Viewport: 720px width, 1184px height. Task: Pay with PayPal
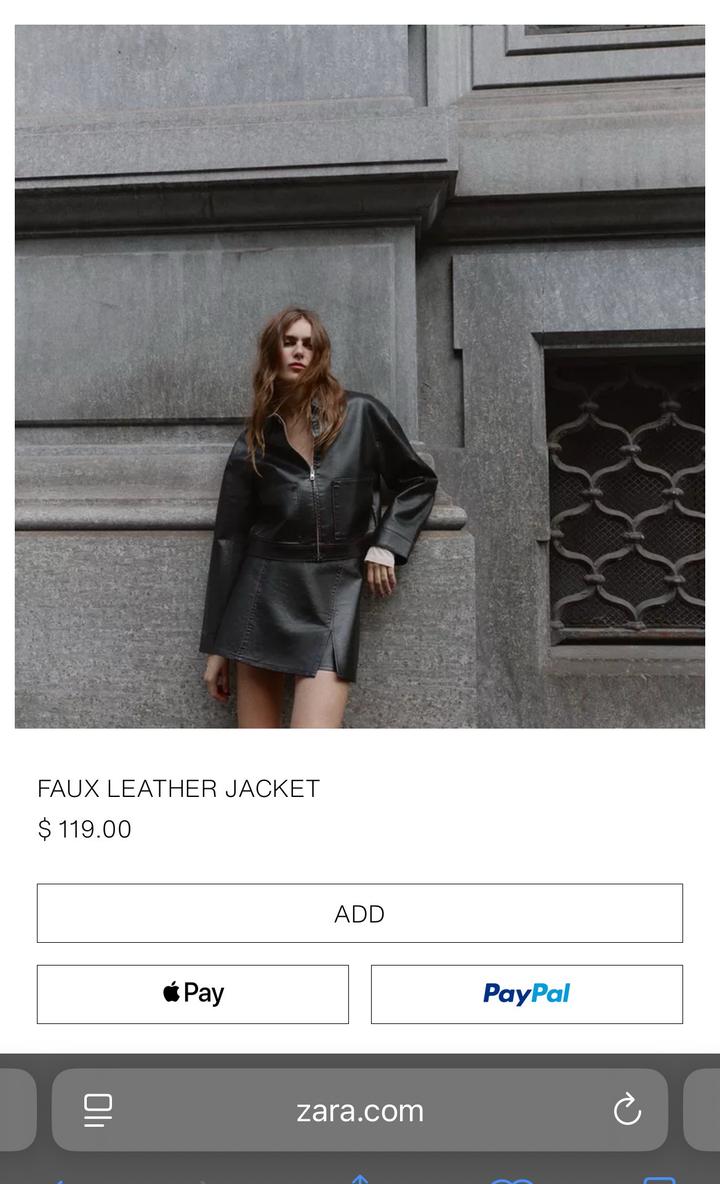(526, 993)
